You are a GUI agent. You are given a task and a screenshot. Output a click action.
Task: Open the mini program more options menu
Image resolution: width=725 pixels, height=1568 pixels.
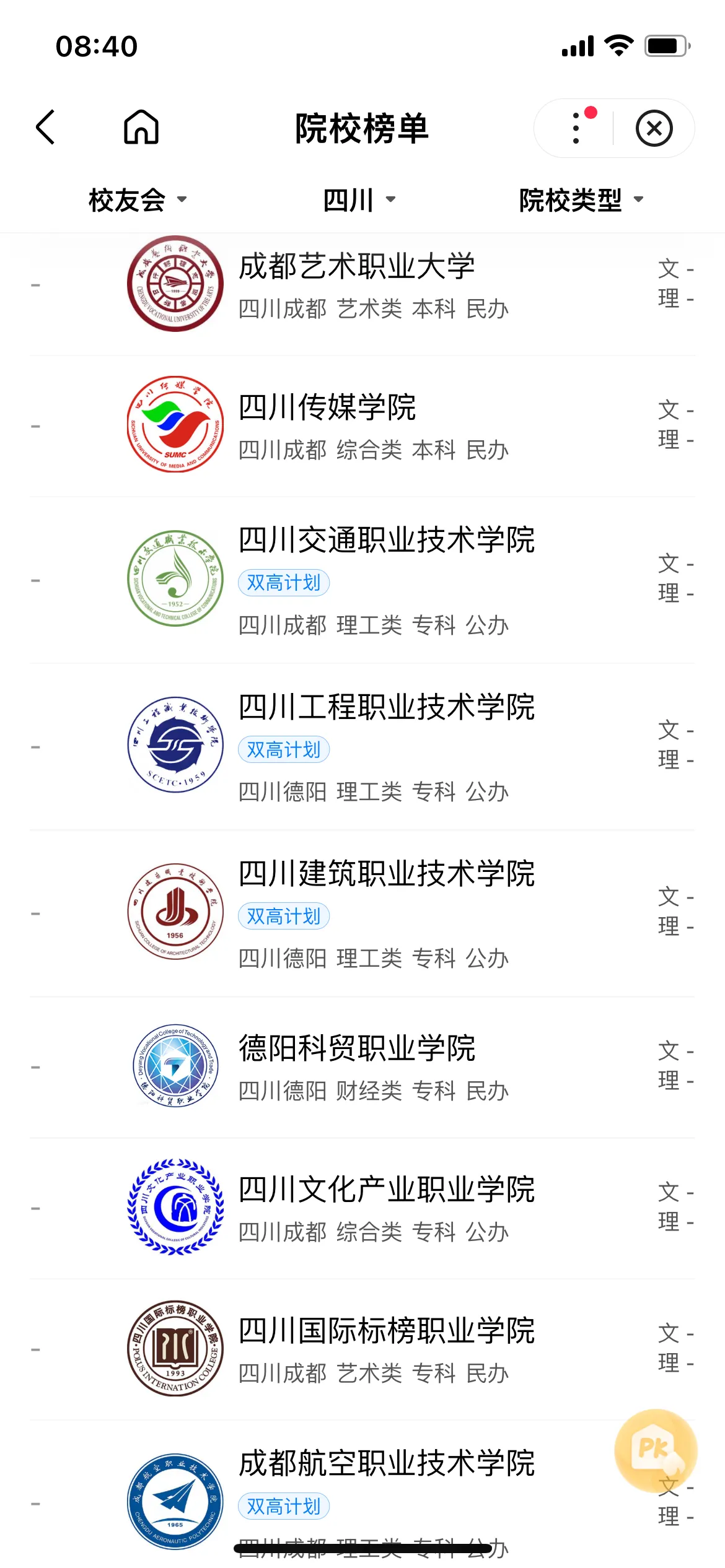(x=576, y=128)
